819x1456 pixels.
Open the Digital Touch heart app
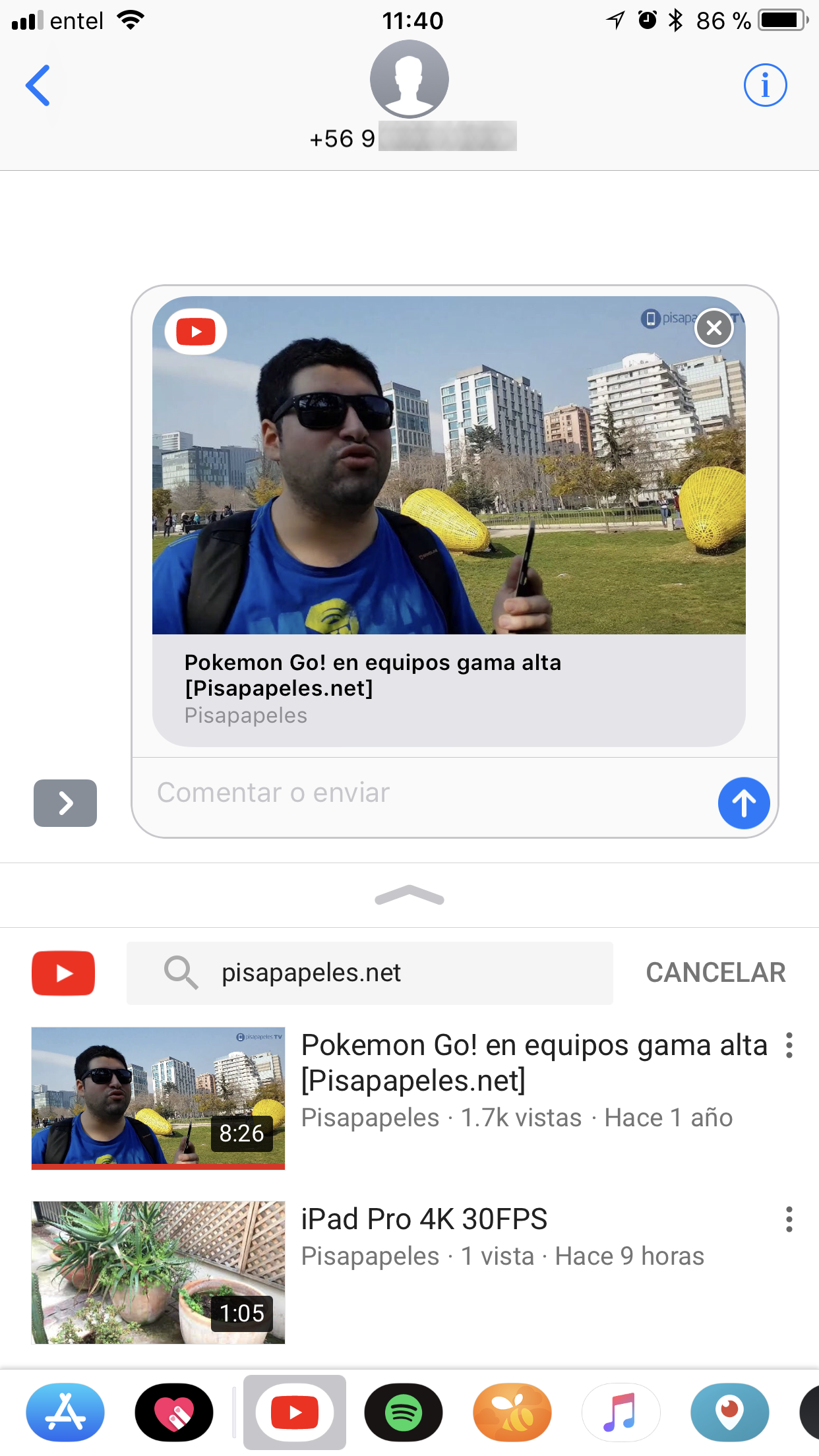click(x=174, y=1412)
